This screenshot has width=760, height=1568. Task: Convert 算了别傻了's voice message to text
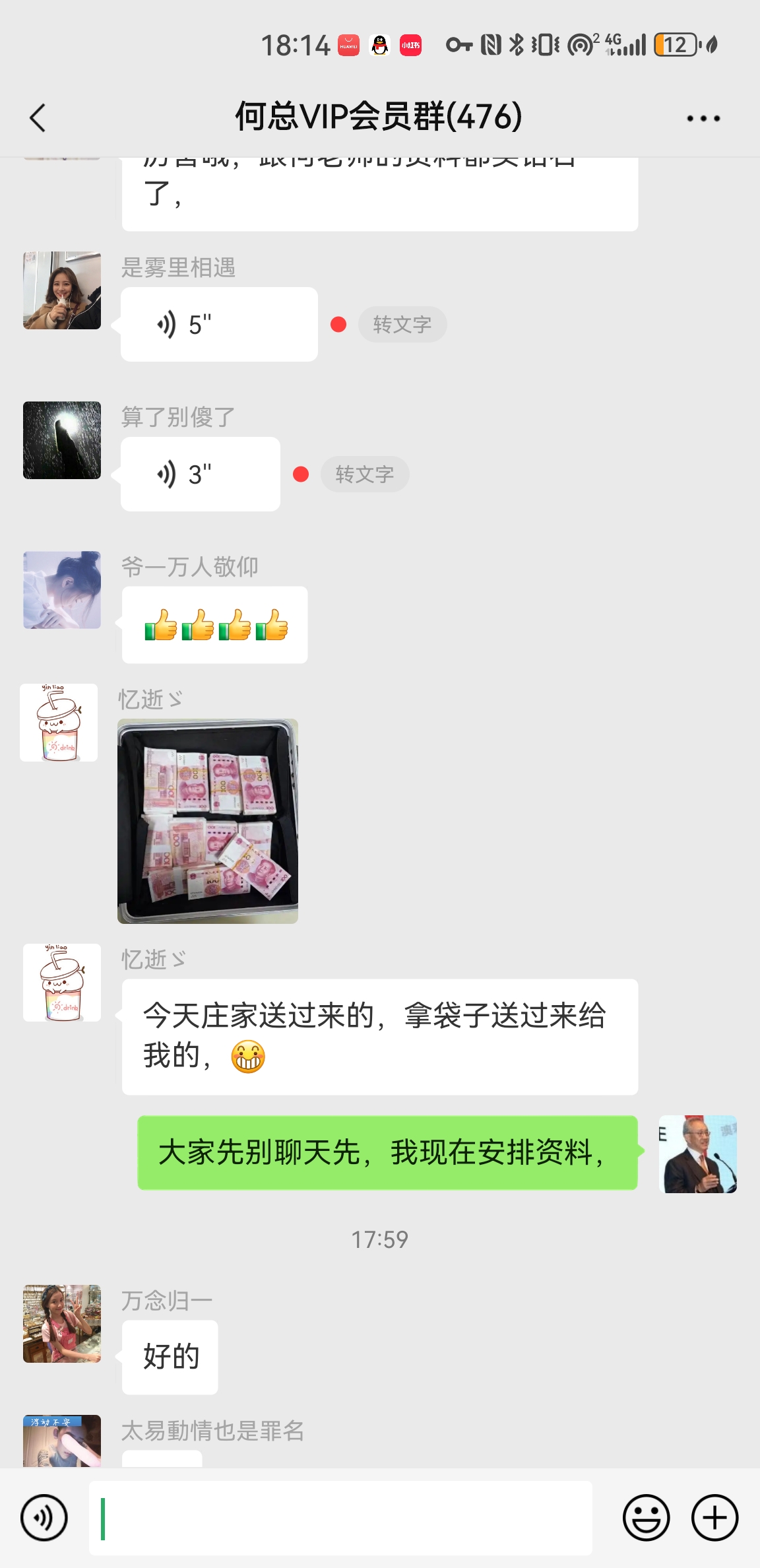pos(364,474)
